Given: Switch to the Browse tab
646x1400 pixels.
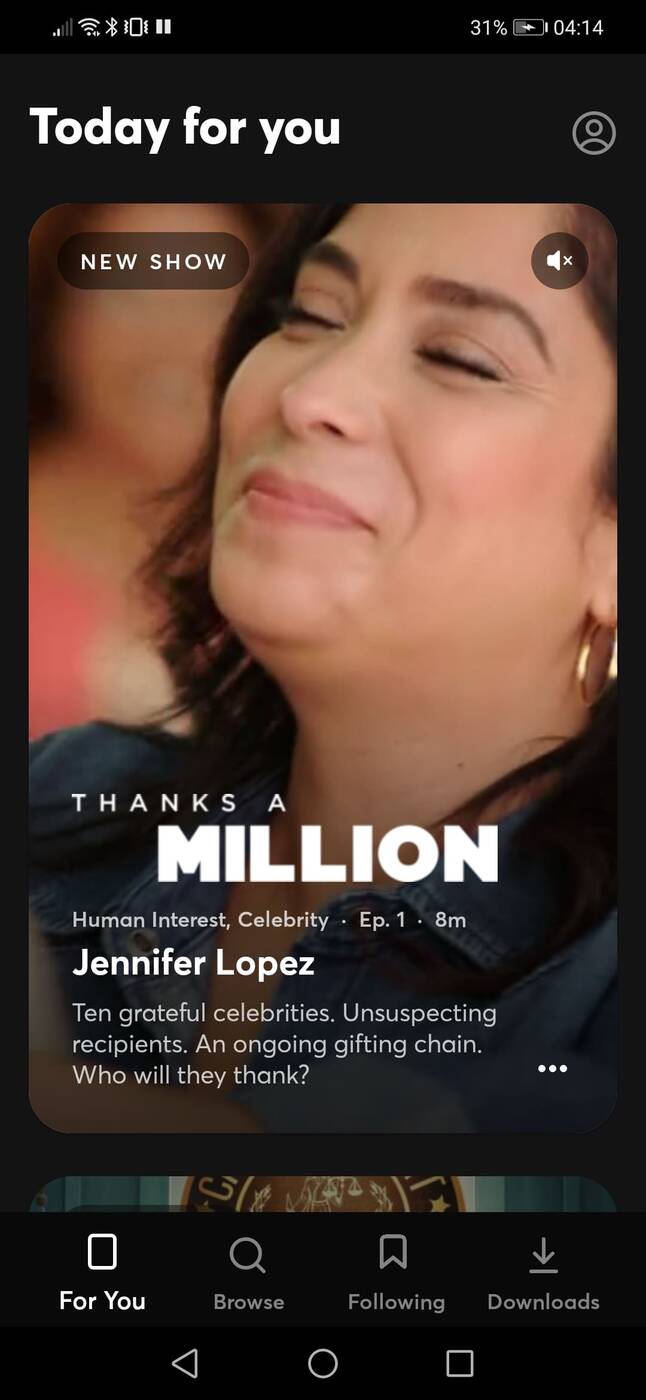Looking at the screenshot, I should coord(248,1272).
